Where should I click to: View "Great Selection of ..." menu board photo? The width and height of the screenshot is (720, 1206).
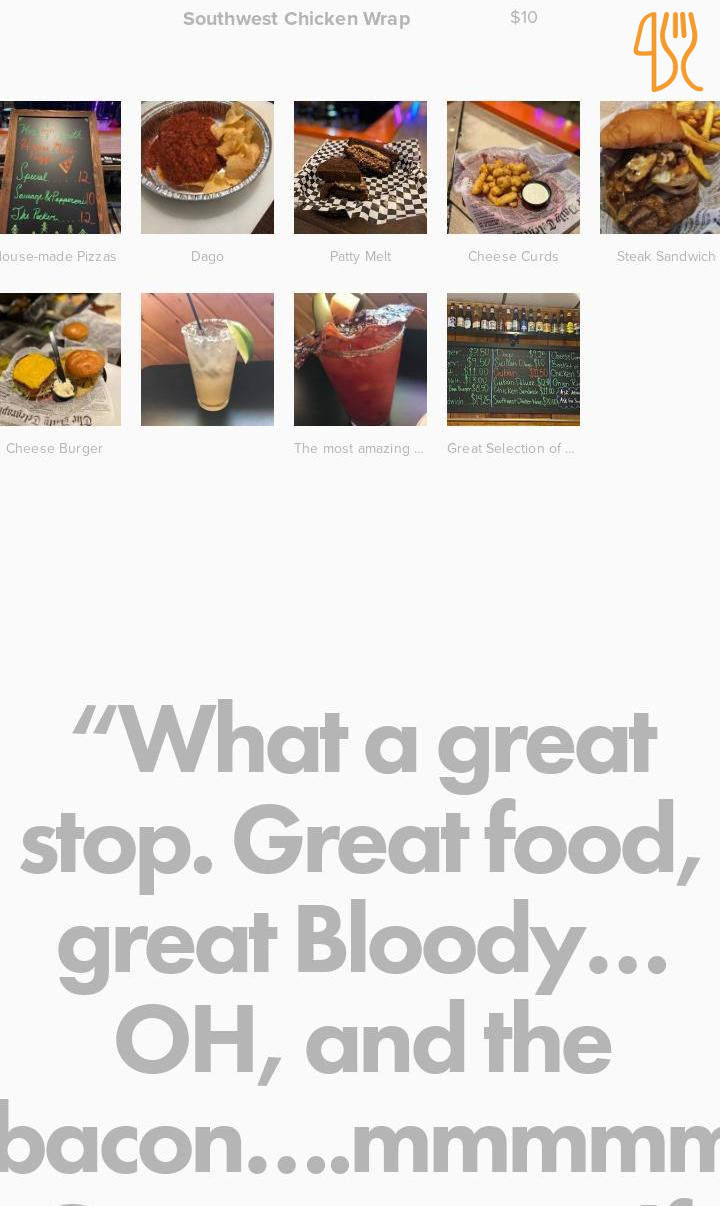[513, 360]
